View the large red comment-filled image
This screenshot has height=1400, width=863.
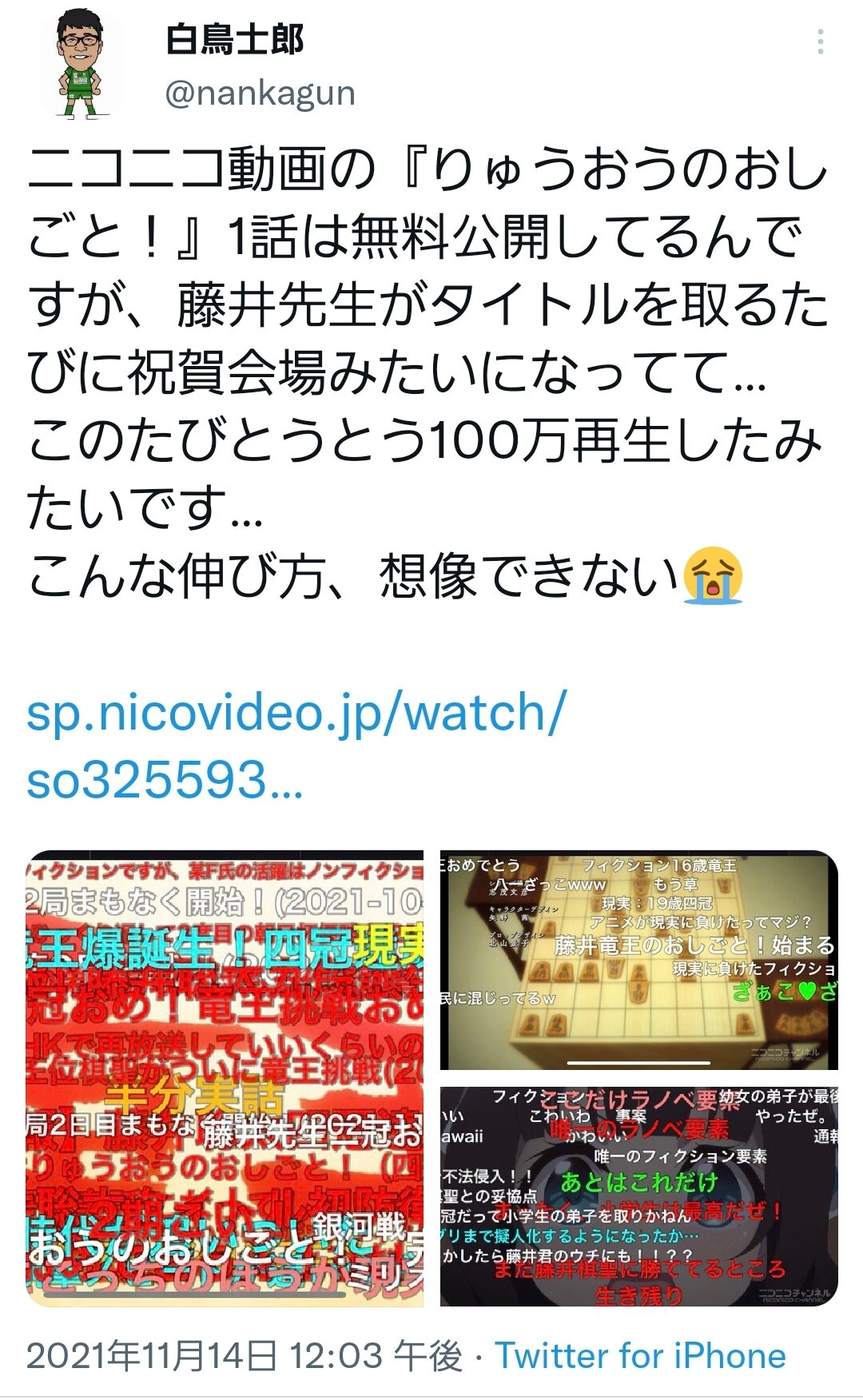pos(225,1078)
